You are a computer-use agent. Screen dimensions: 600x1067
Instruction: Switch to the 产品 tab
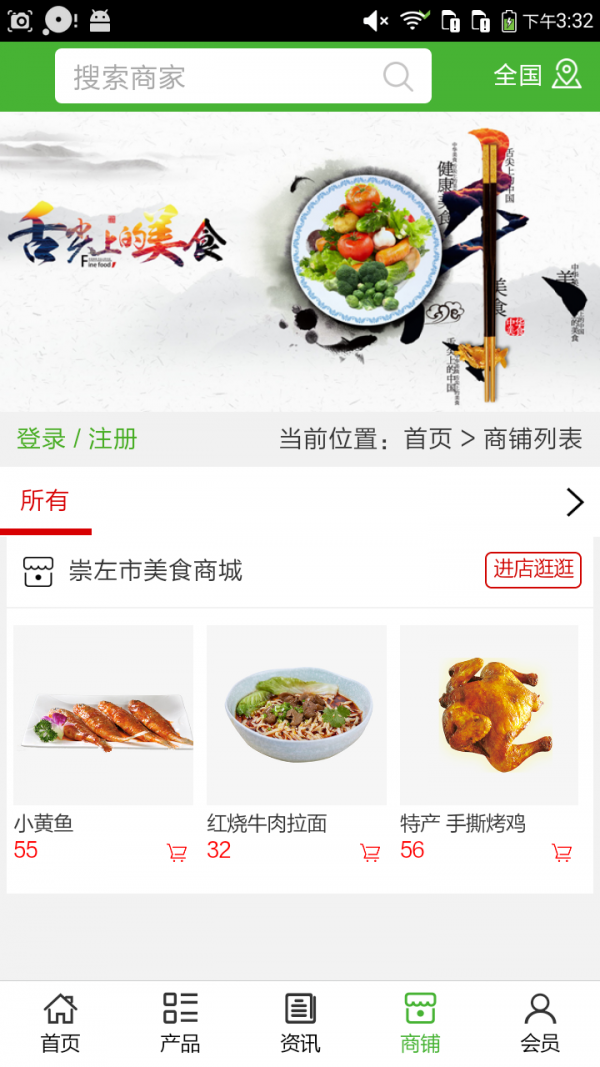180,1023
